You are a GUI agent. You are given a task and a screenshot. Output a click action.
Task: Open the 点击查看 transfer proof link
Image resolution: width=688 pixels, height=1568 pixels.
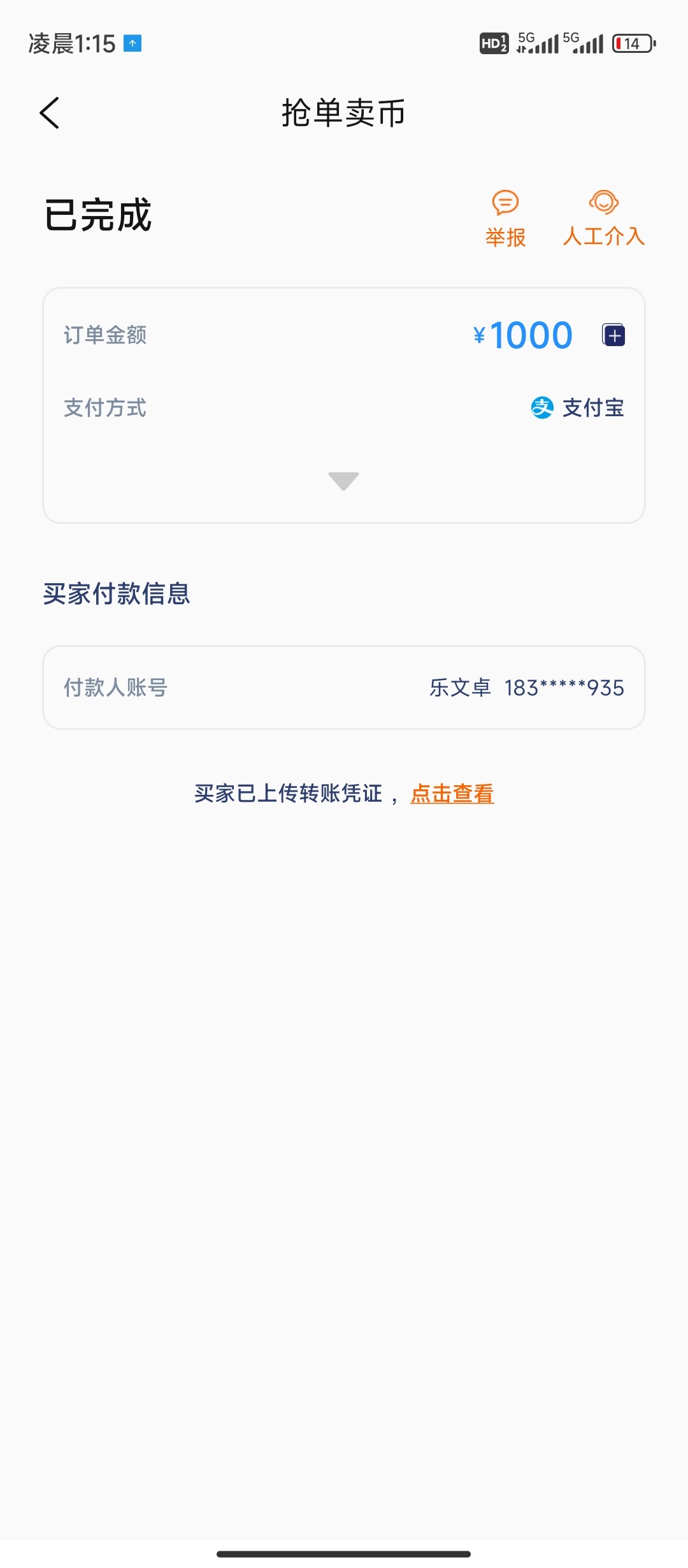452,794
